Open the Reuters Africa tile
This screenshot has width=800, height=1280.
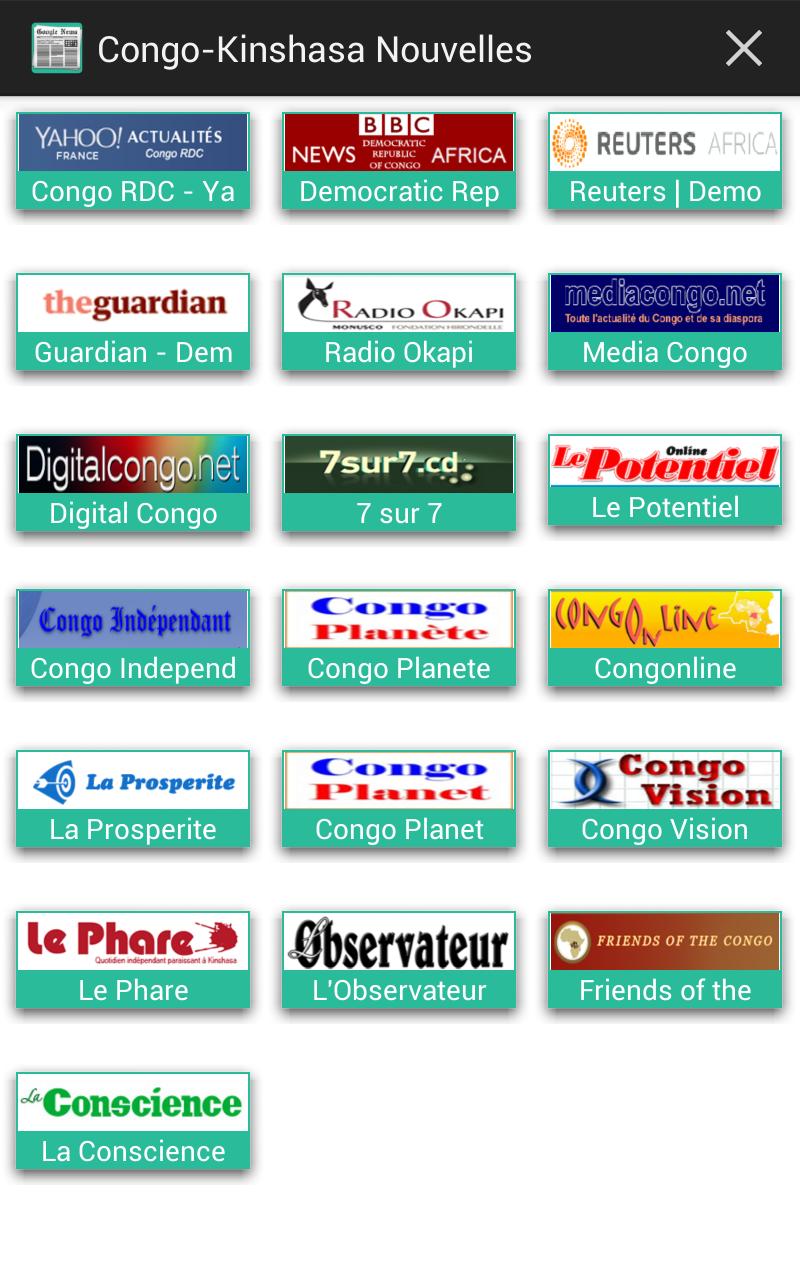point(665,161)
